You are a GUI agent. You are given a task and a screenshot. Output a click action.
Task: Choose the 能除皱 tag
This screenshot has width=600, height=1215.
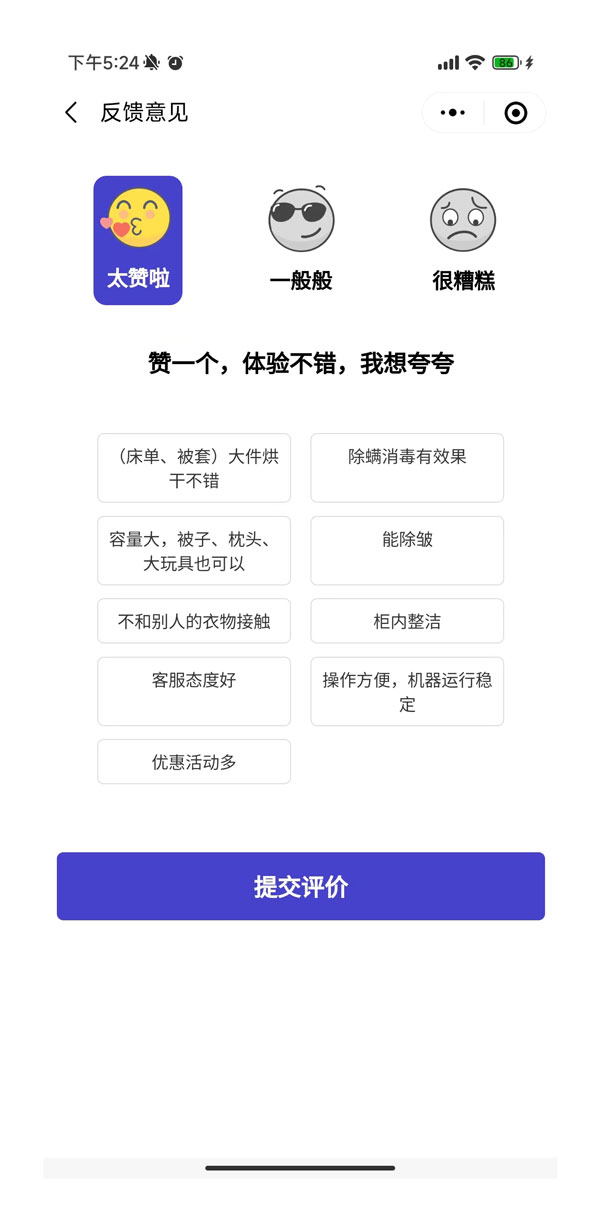pyautogui.click(x=407, y=551)
